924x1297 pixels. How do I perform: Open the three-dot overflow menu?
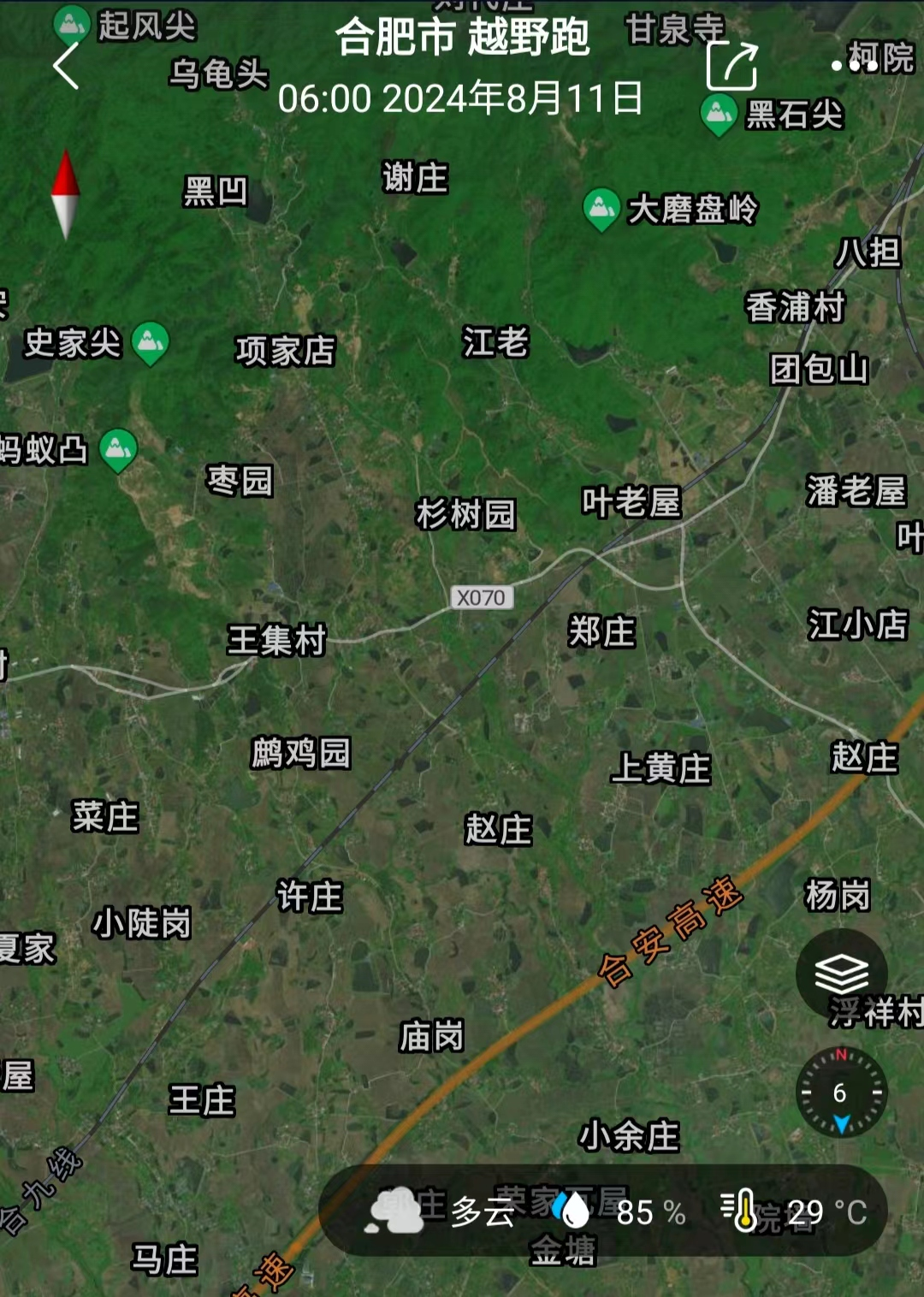coord(854,66)
